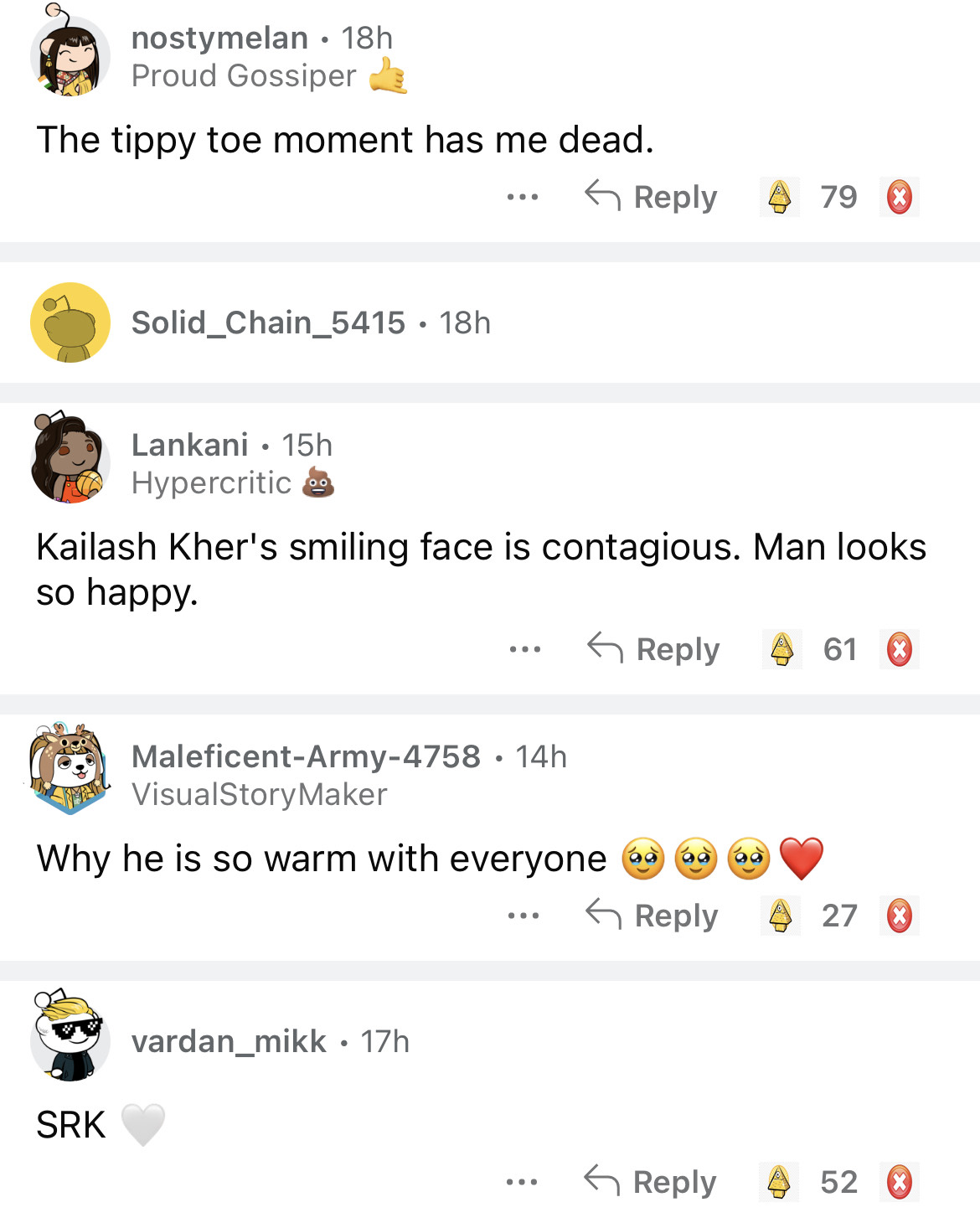The height and width of the screenshot is (1223, 980).
Task: Open overflow menu on vardan_mikk's comment
Action: pos(522,1182)
